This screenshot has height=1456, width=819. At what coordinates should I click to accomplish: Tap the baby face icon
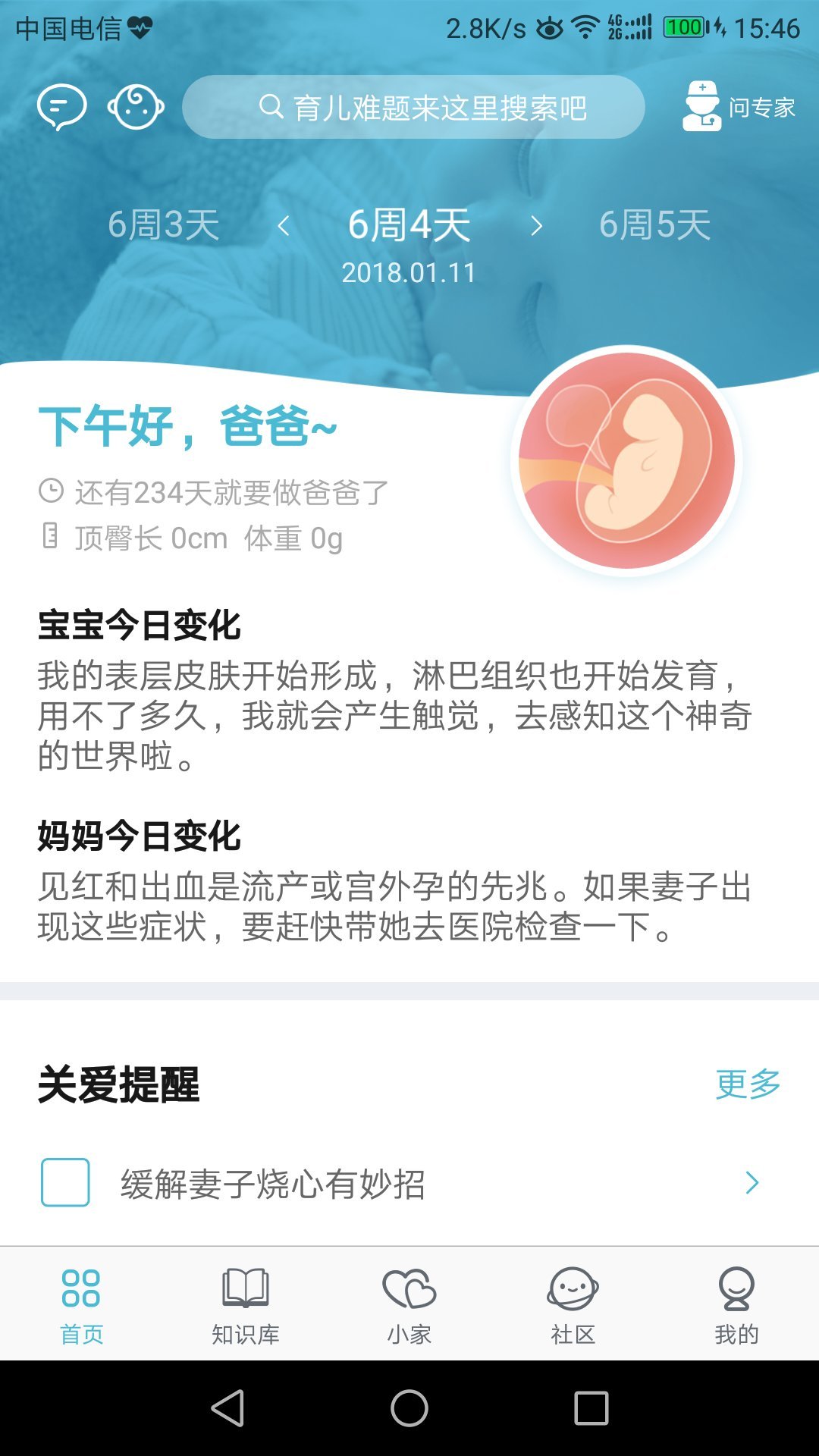click(x=136, y=108)
